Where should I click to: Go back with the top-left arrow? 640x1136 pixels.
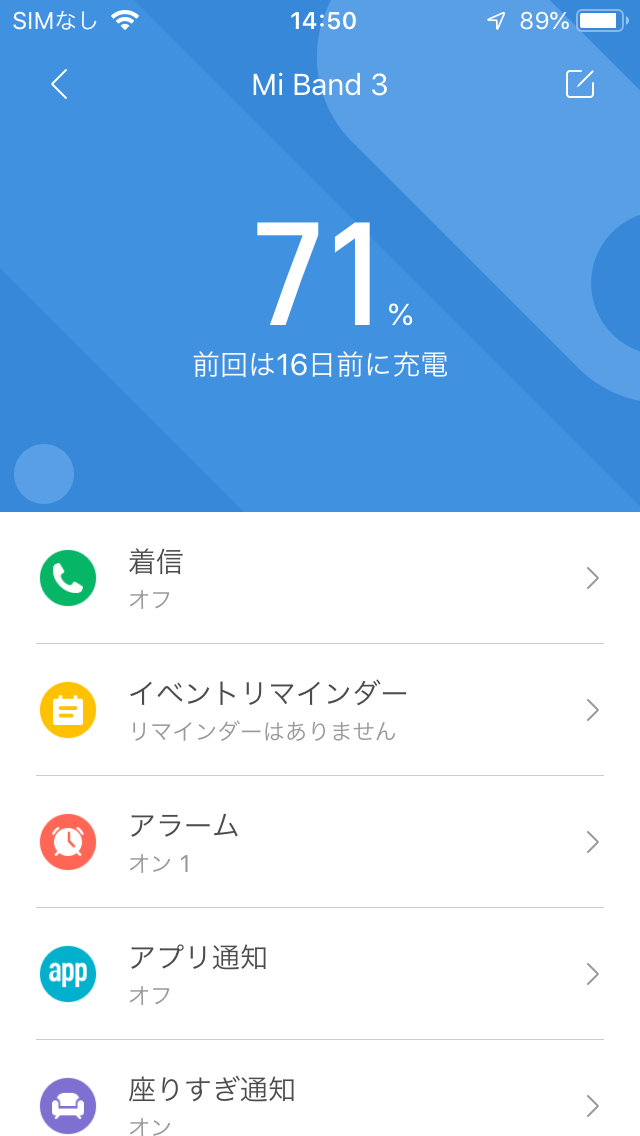(x=59, y=85)
